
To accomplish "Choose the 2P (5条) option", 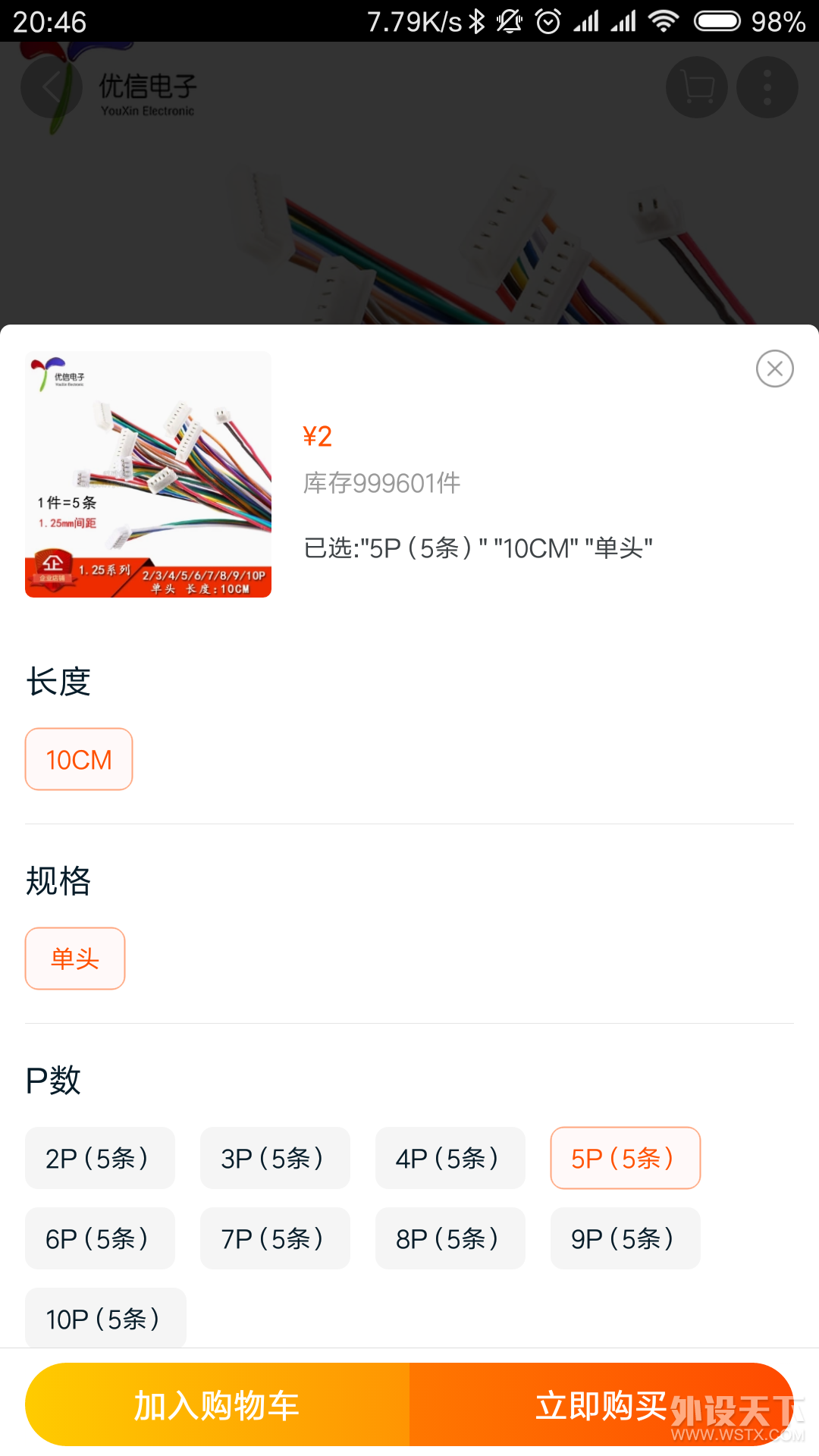I will pos(100,1158).
